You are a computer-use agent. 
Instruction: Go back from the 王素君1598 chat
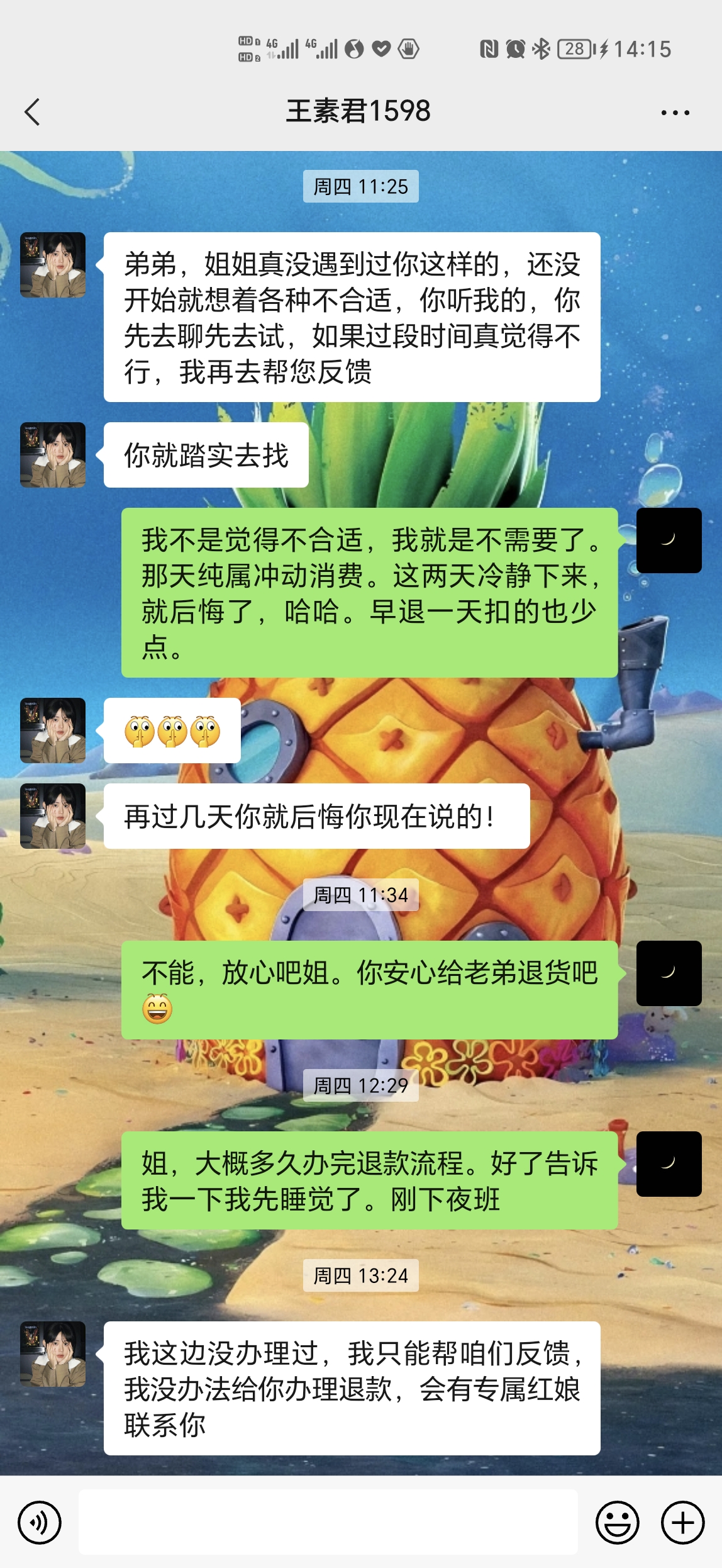[x=32, y=112]
